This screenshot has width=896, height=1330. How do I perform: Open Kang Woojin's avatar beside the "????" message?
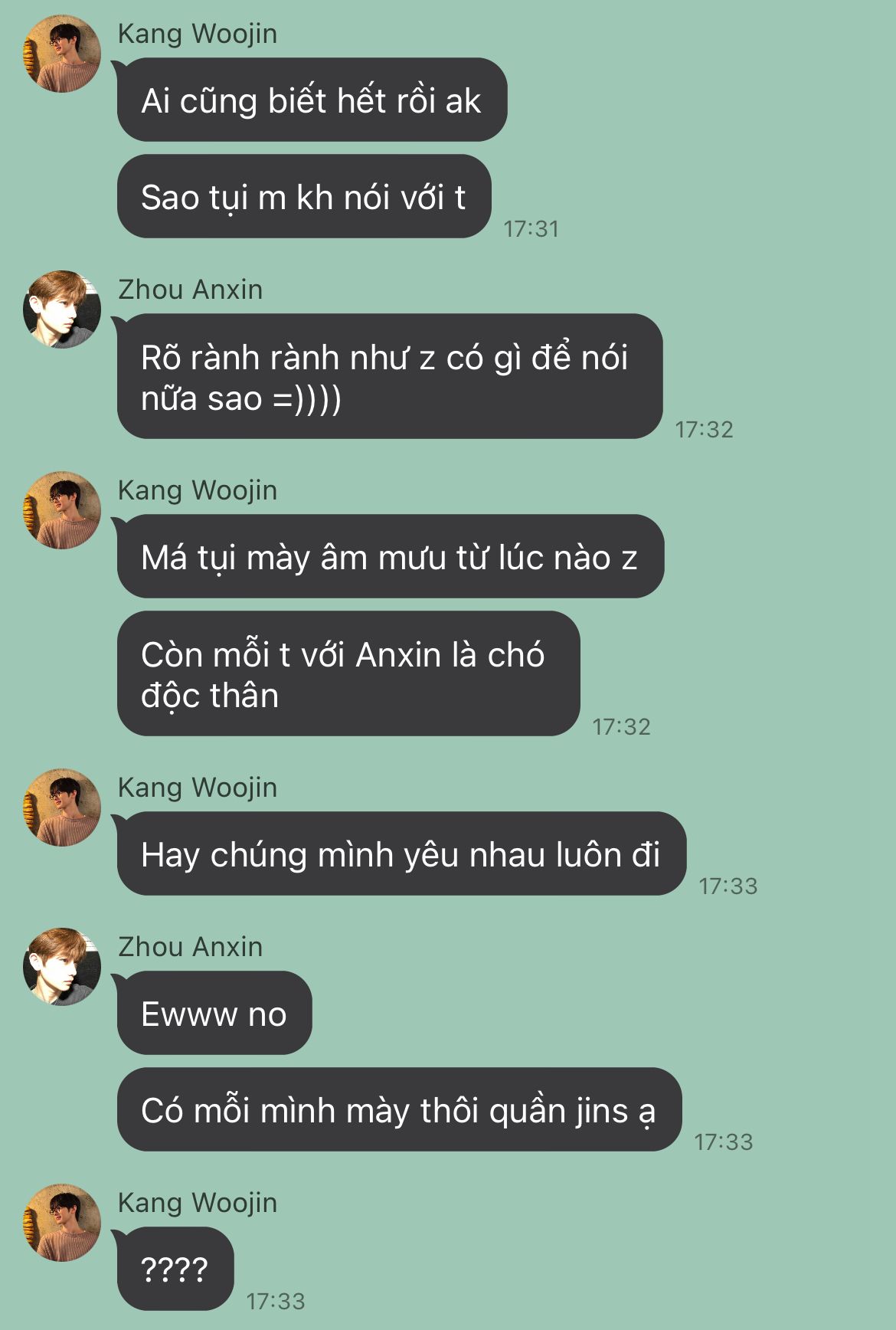point(62,1223)
